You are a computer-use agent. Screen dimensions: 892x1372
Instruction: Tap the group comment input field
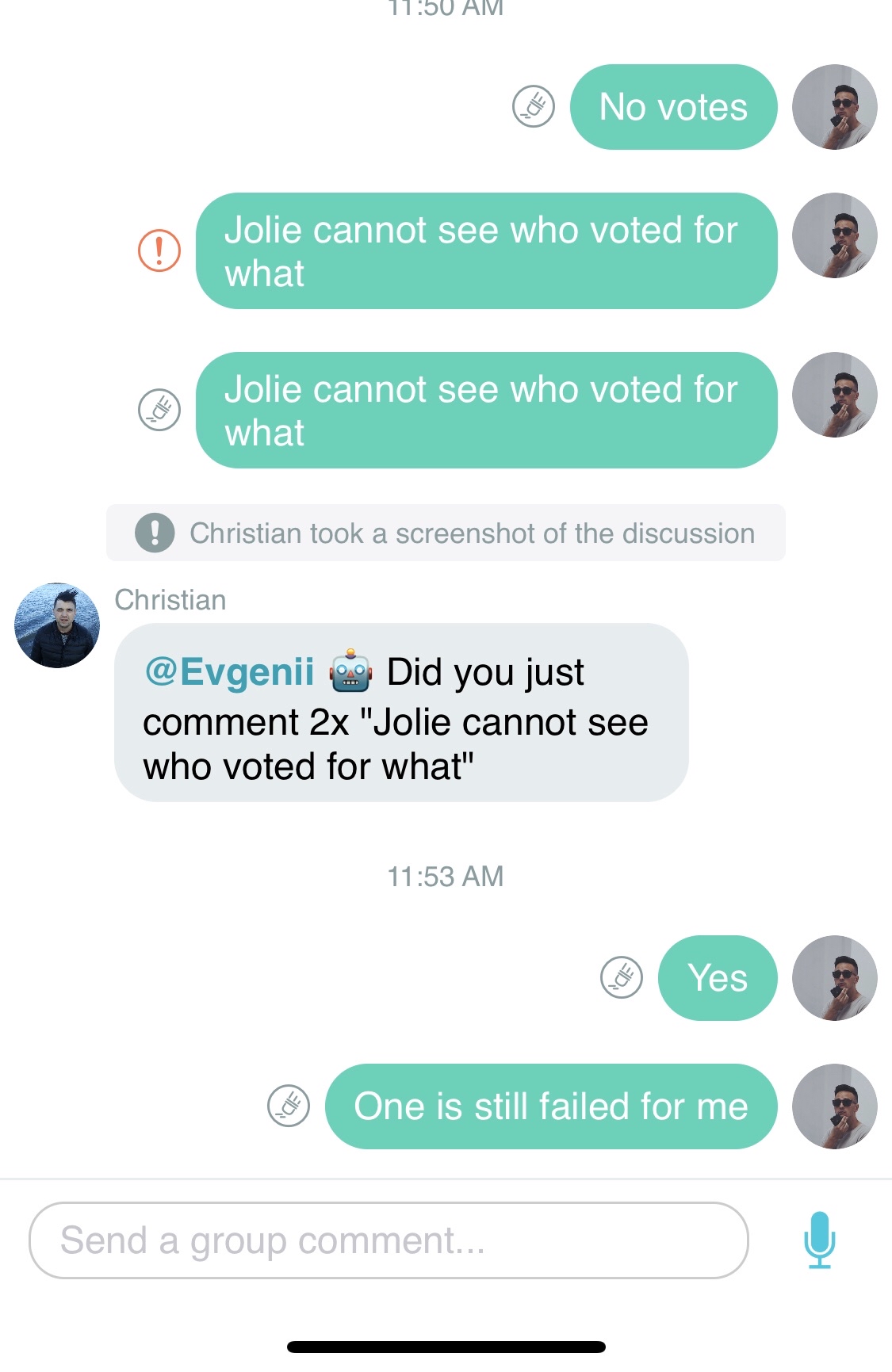389,1240
